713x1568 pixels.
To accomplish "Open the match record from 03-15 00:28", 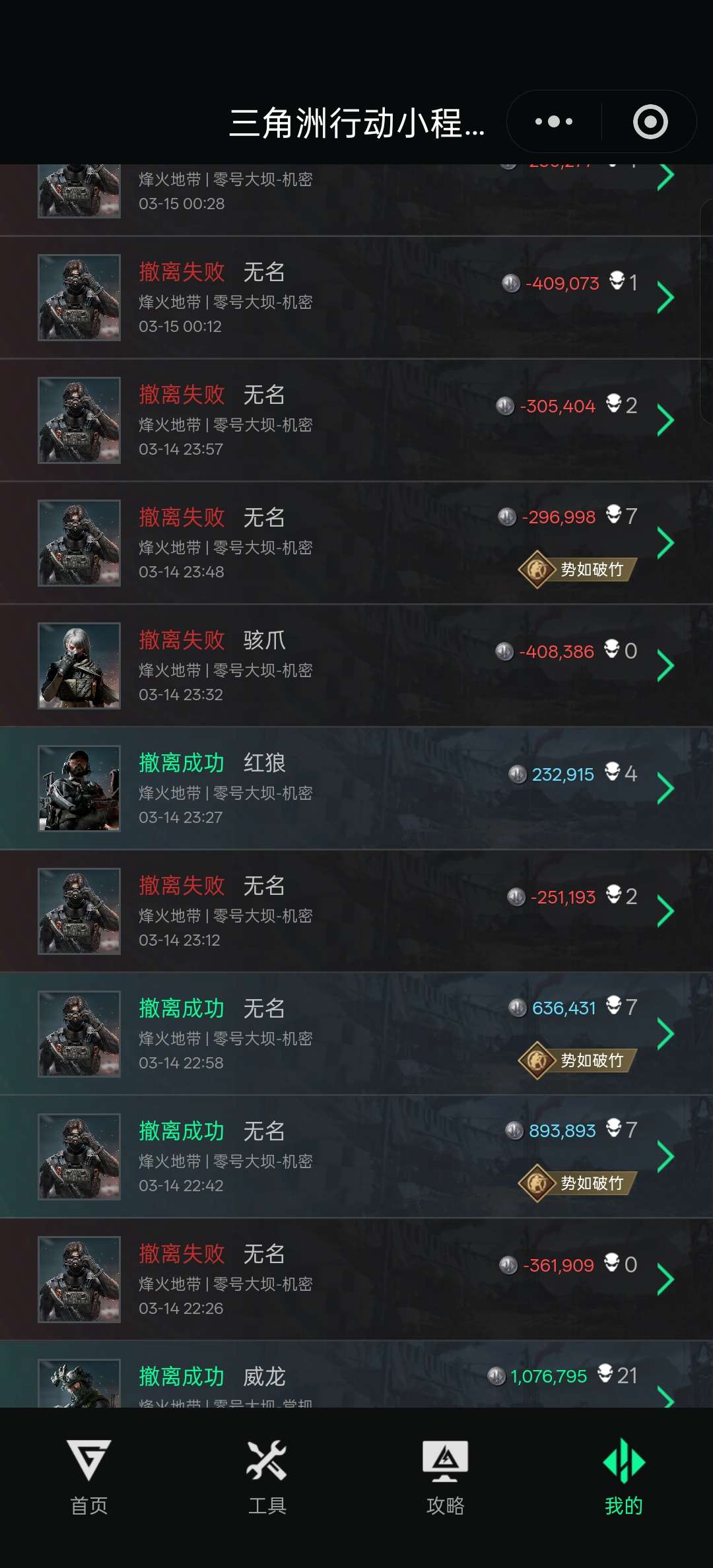I will [356, 193].
